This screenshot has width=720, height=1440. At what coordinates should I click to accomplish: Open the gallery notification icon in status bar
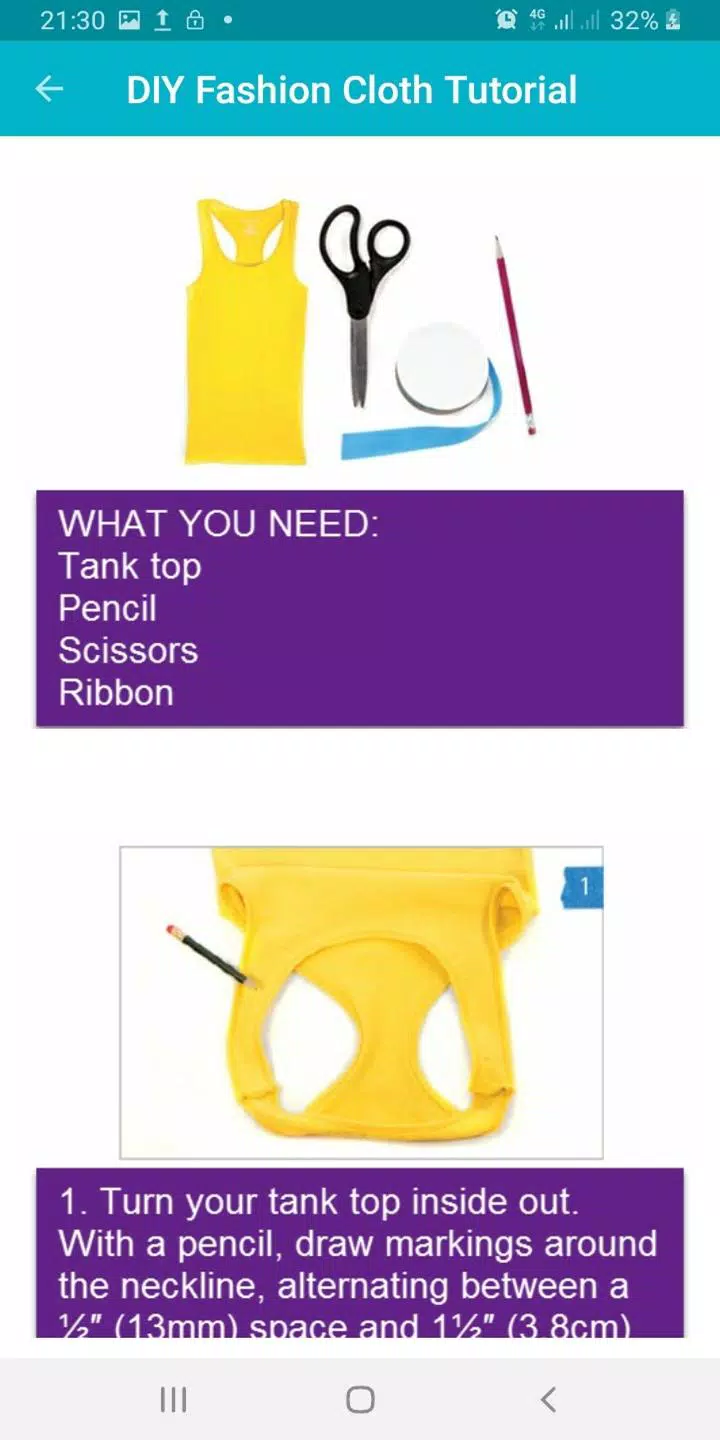click(128, 18)
